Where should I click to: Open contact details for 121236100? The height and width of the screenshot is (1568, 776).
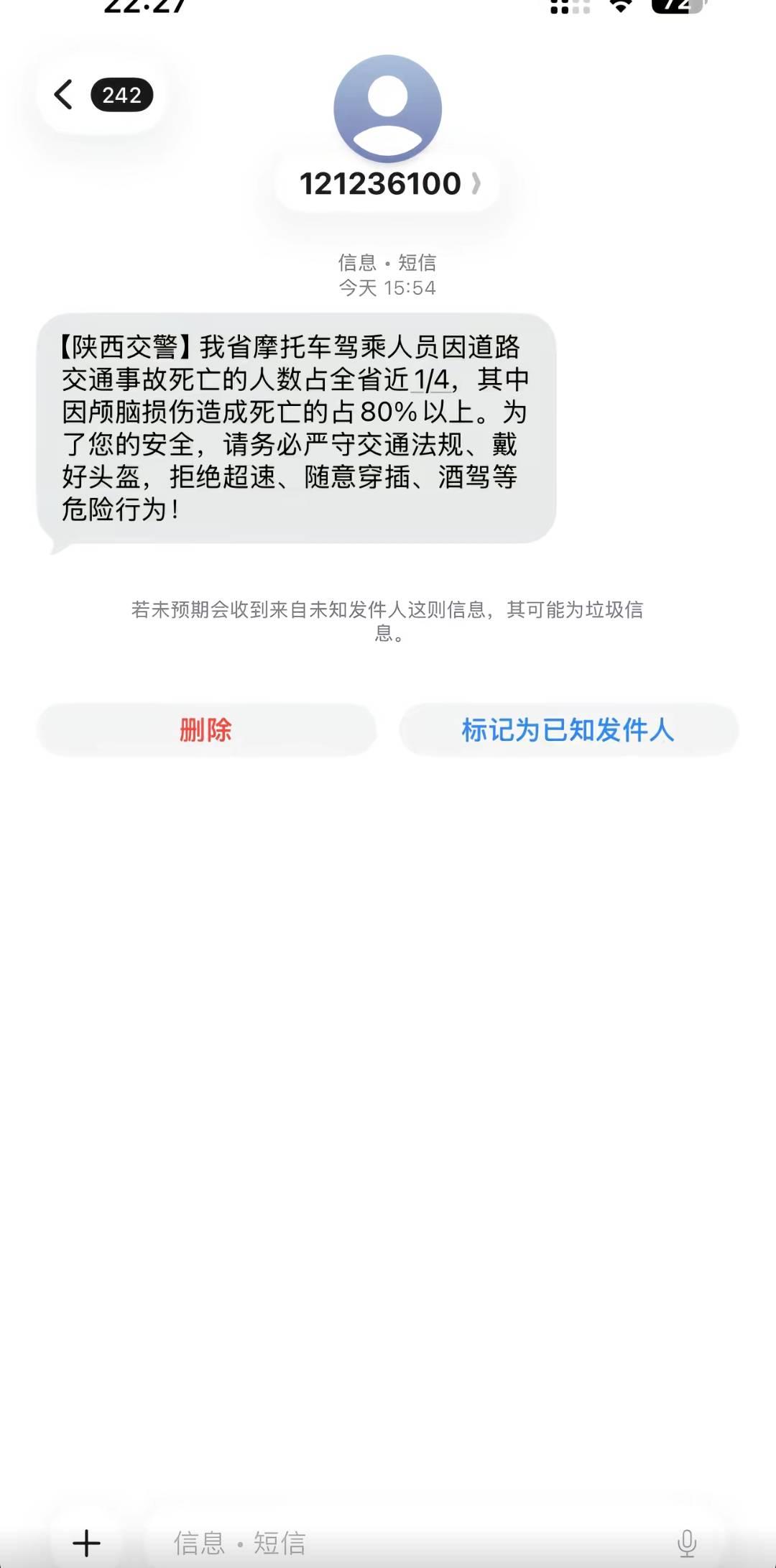coord(388,184)
